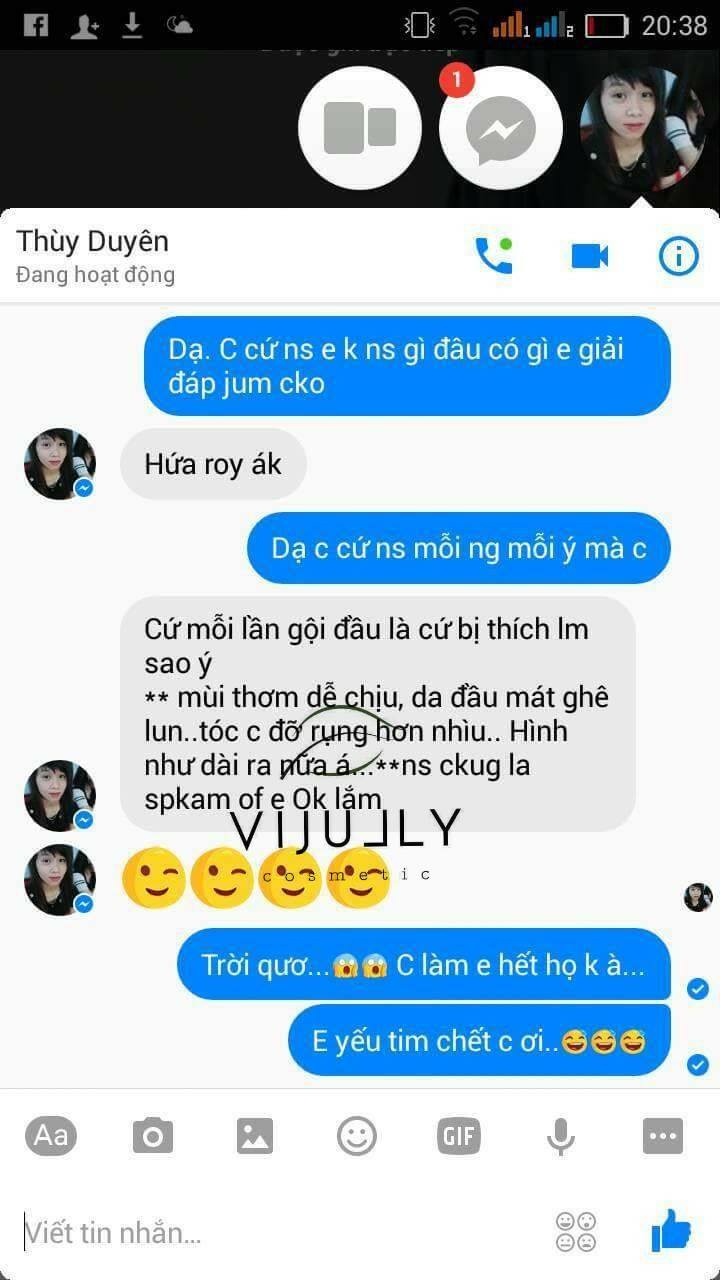Open the Messenger chat head with one notification

click(501, 128)
